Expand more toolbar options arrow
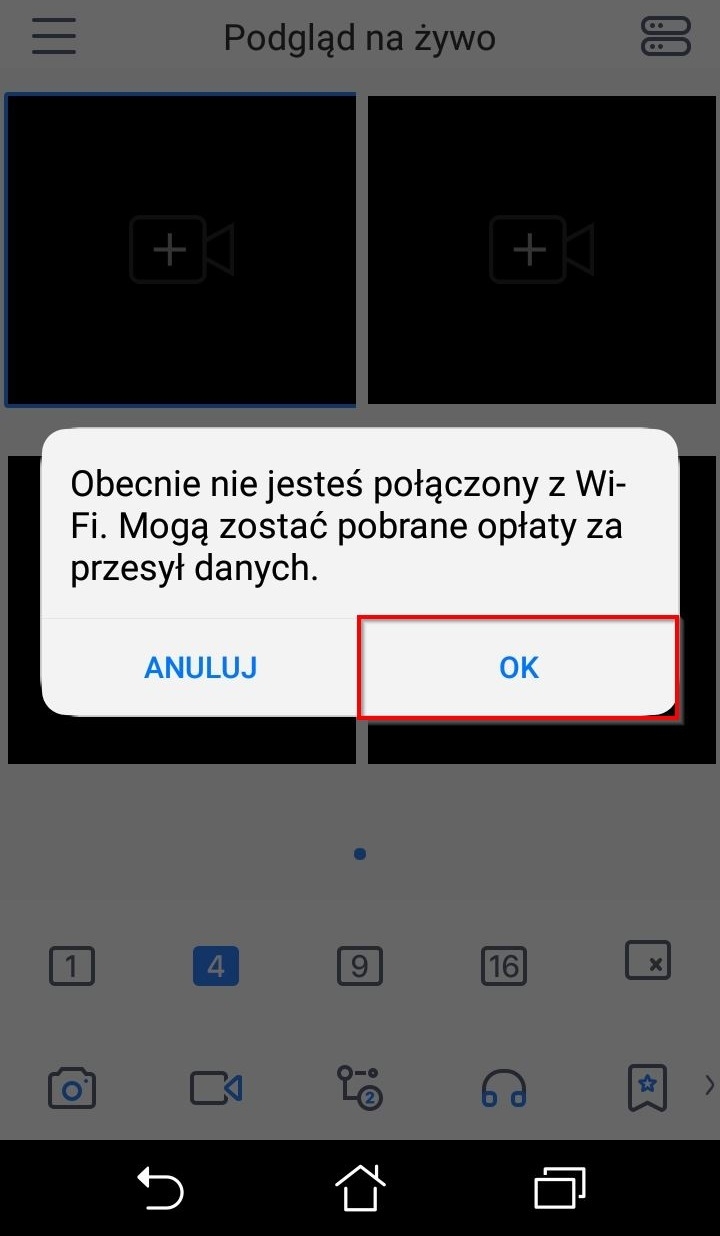 pos(709,1084)
